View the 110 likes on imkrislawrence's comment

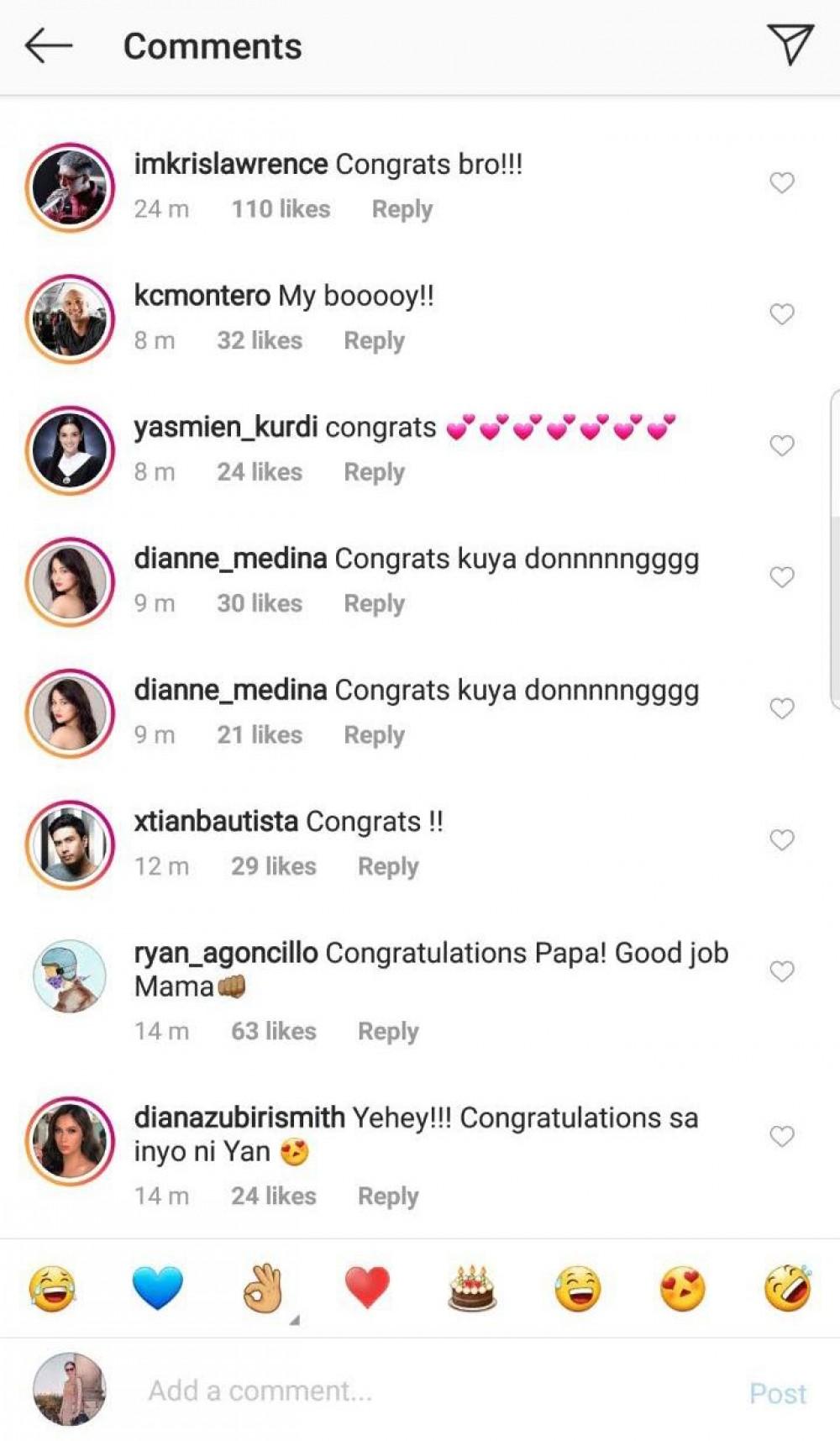(x=281, y=209)
